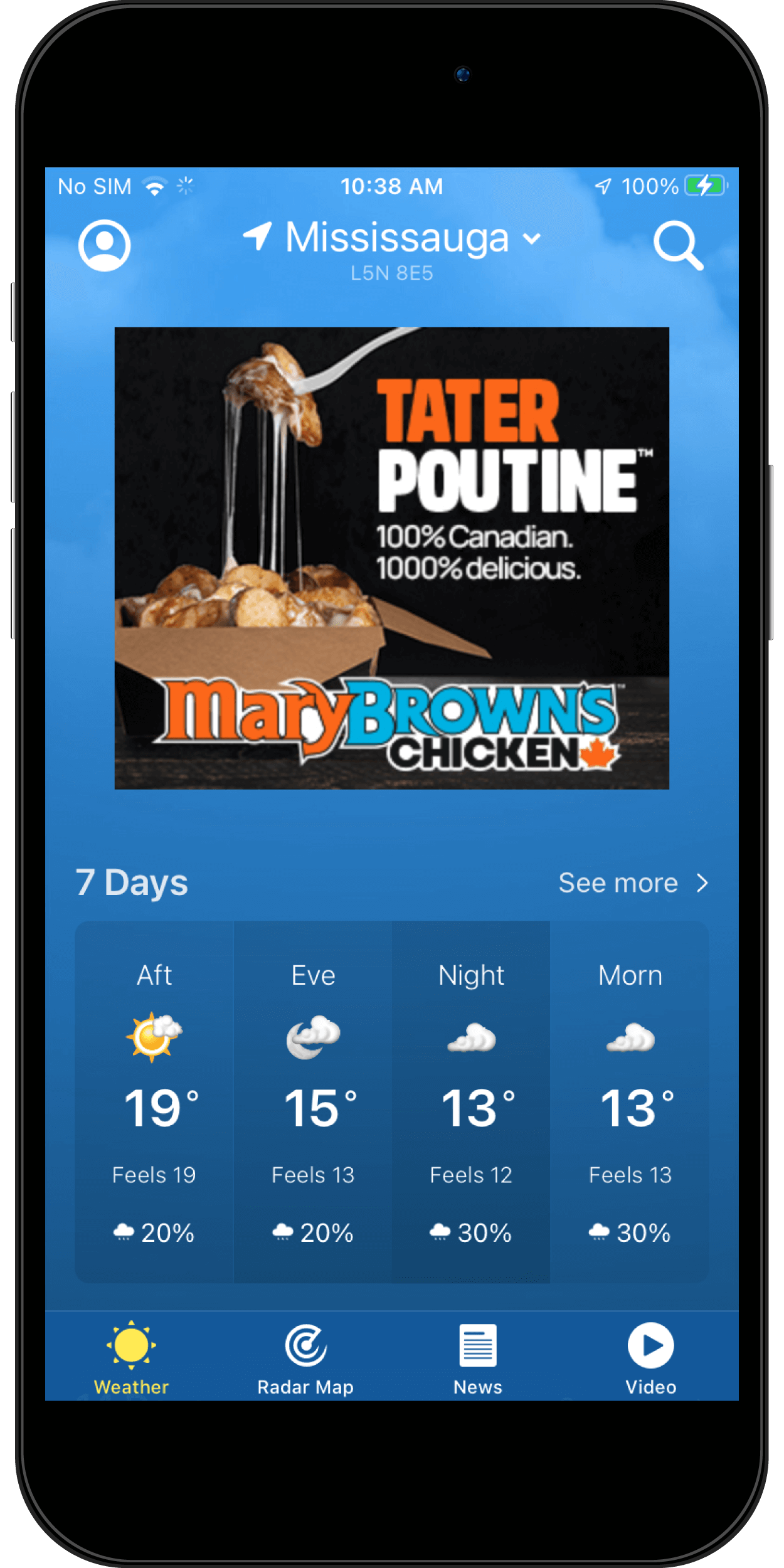Select the Night forecast card

[471, 1101]
